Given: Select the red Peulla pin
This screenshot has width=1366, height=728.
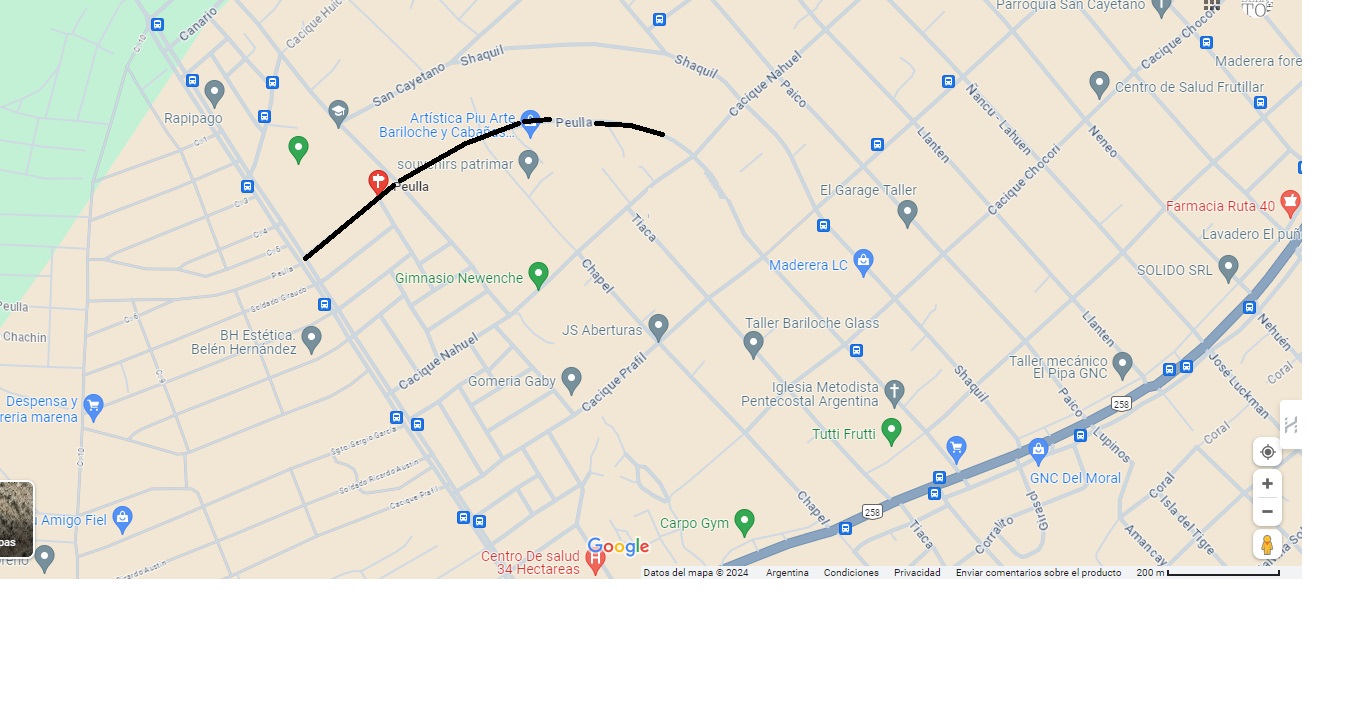Looking at the screenshot, I should click(x=378, y=181).
